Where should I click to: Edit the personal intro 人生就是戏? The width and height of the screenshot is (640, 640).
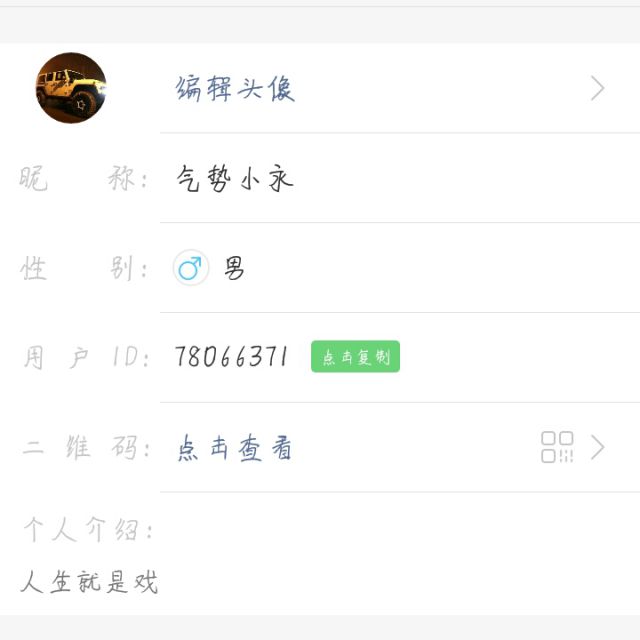[90, 581]
